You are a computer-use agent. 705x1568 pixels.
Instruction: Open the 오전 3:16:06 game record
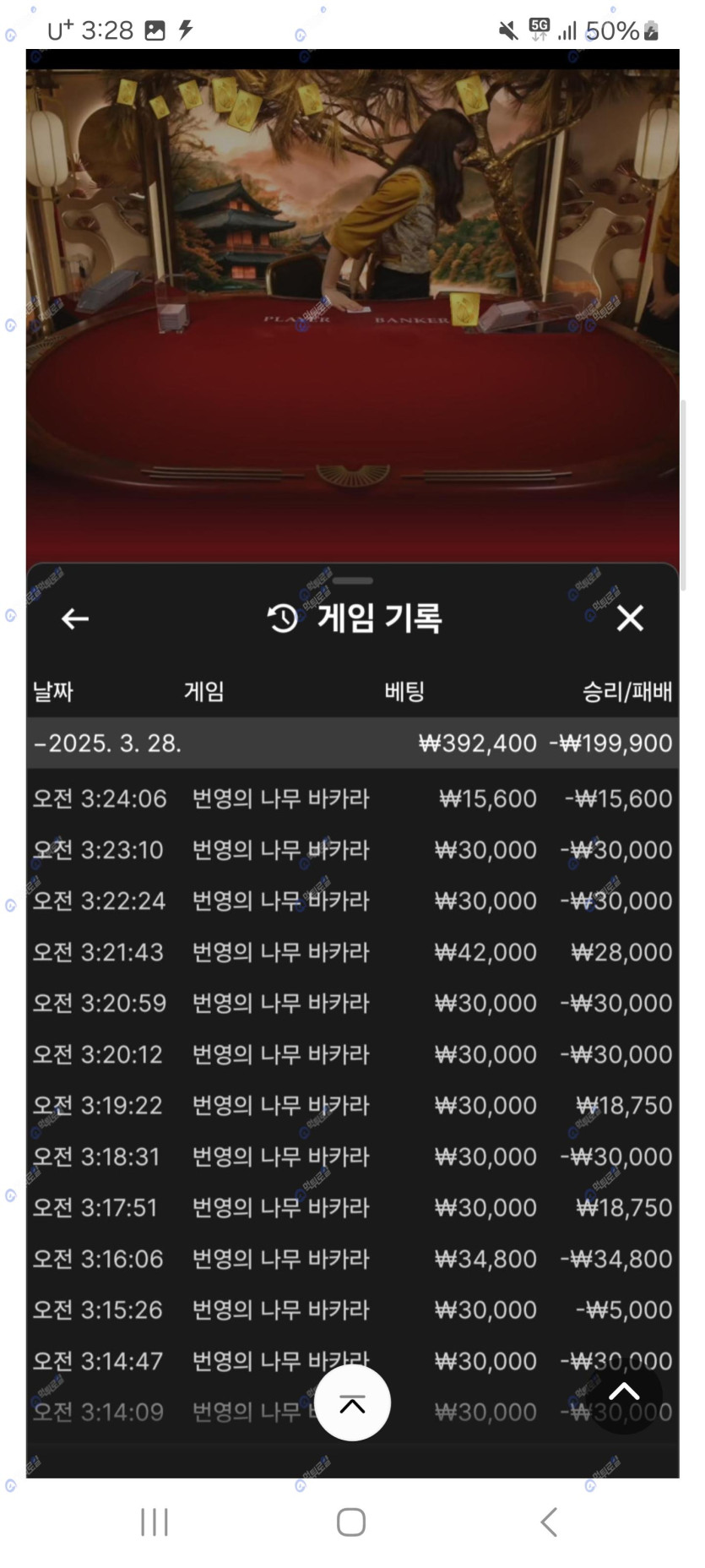point(352,1259)
